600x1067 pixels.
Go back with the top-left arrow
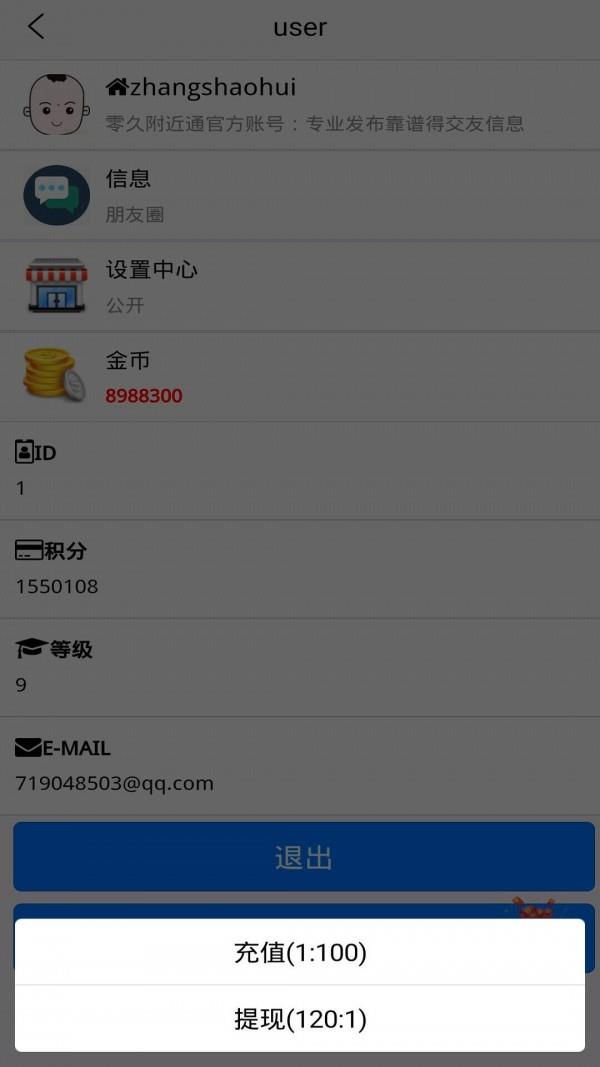pos(36,27)
